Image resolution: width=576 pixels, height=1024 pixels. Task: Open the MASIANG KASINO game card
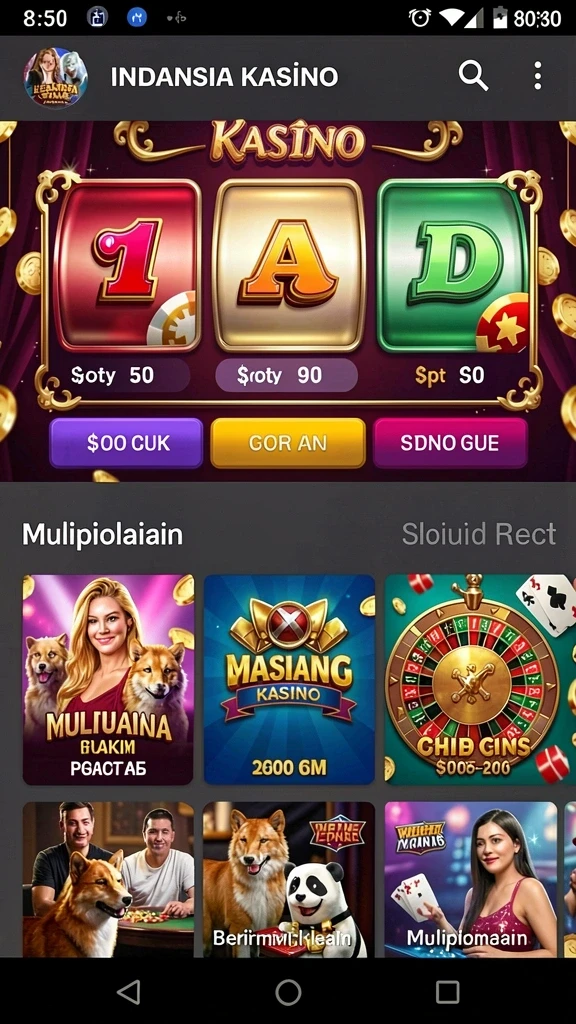289,679
